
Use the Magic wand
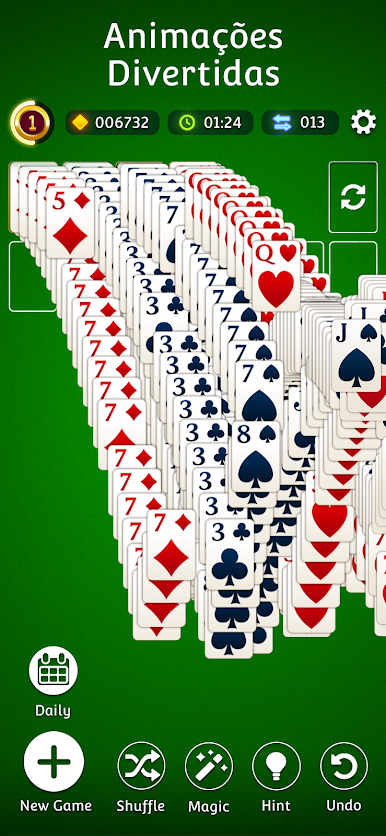point(209,766)
